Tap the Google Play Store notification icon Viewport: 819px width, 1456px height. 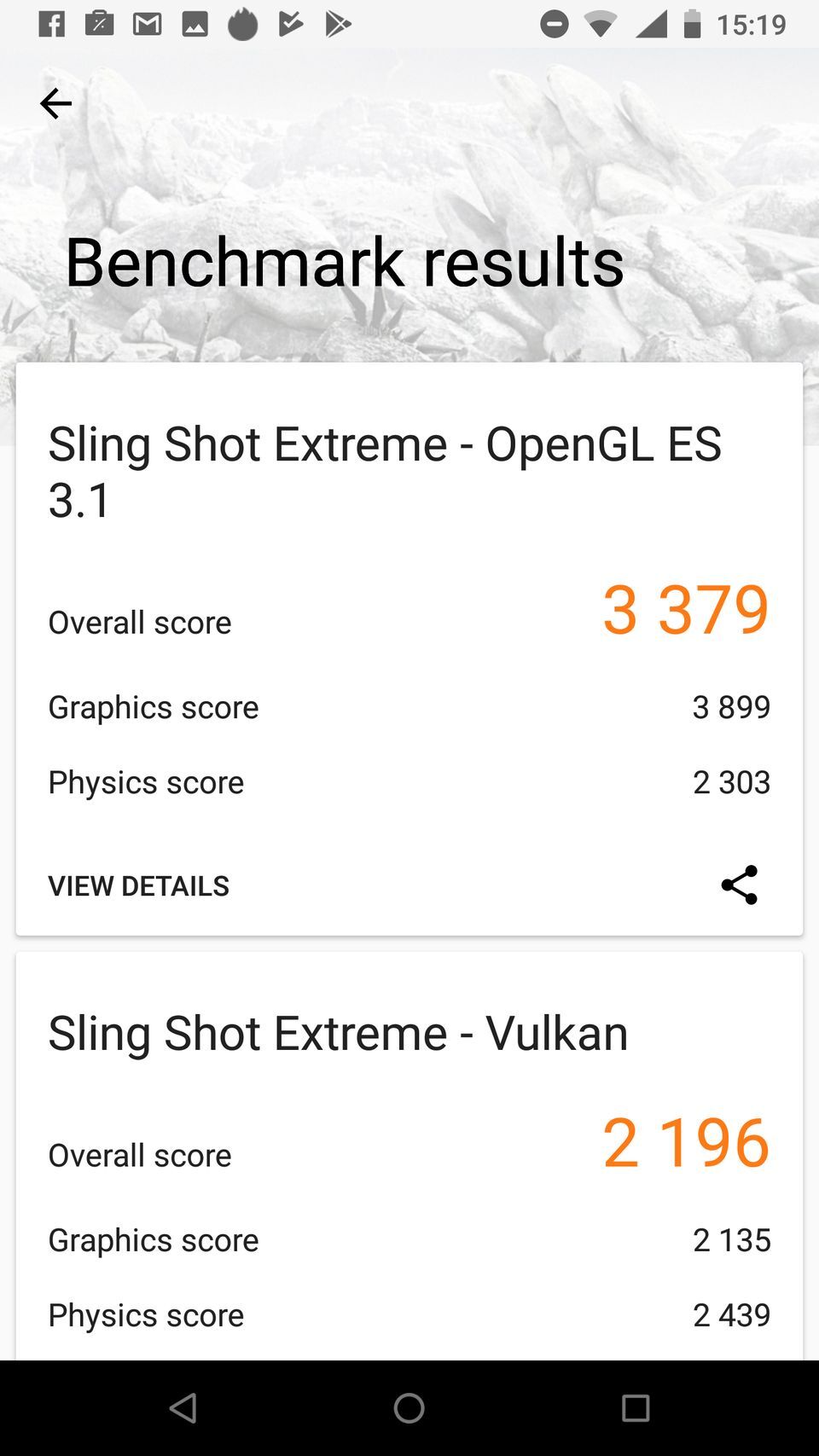point(338,24)
